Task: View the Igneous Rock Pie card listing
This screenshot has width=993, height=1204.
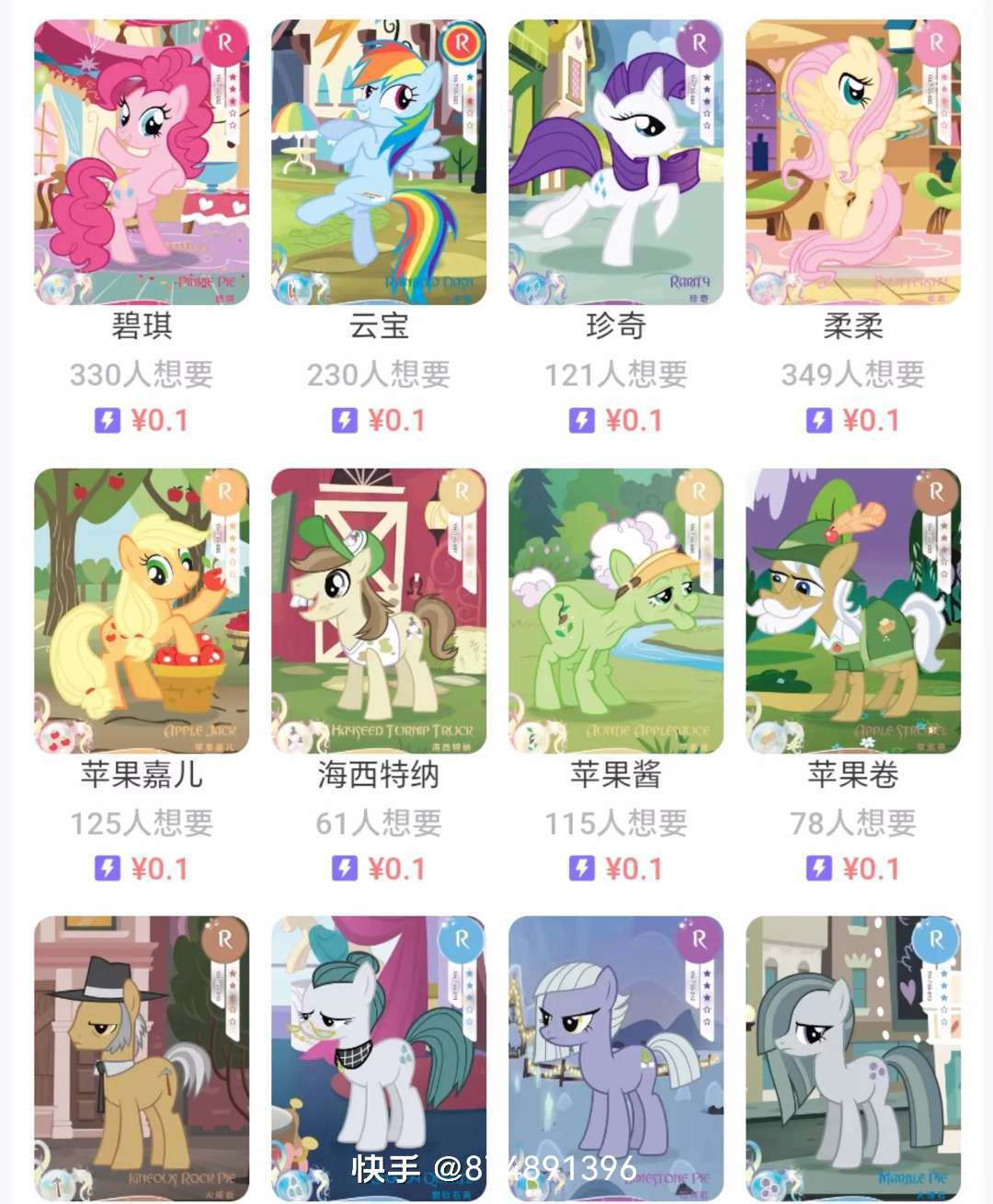Action: pos(142,1057)
